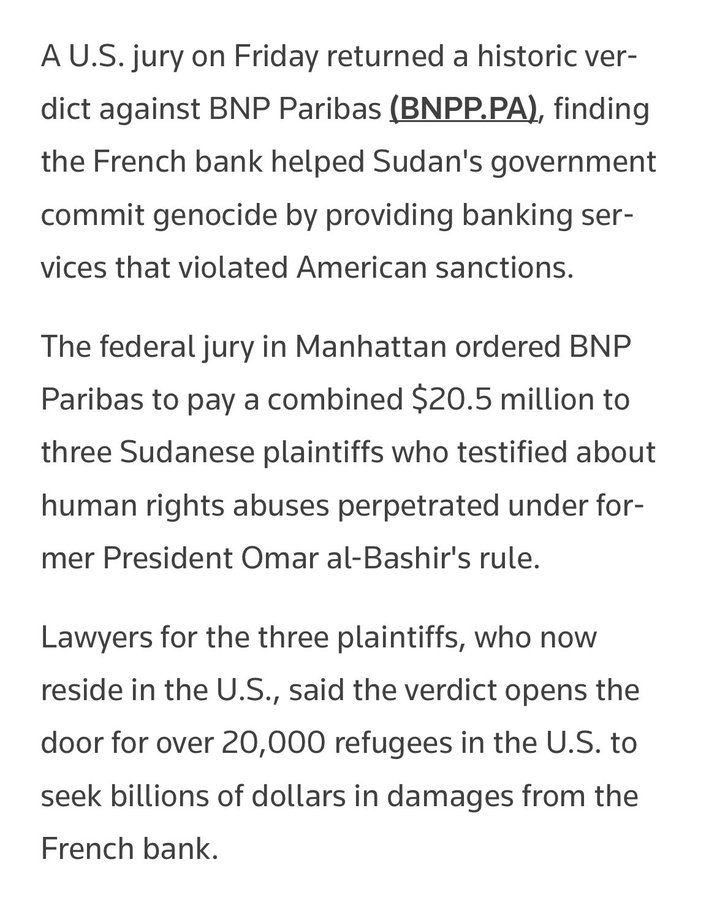
Task: Open the BNPP.PA stock ticker link
Action: (x=465, y=107)
